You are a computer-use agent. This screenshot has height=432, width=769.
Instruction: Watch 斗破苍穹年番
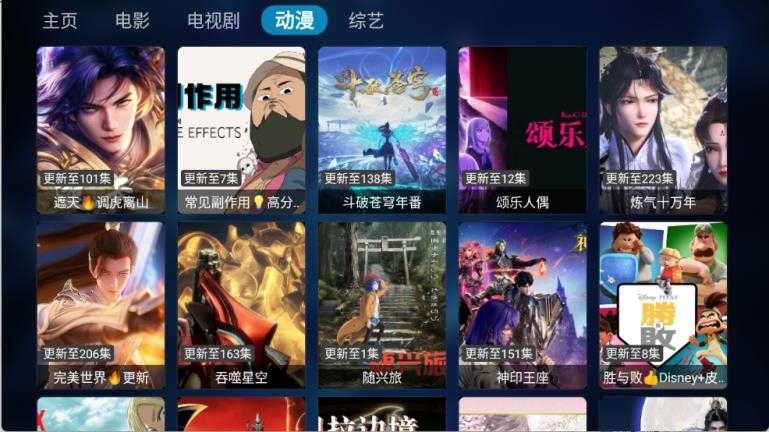click(382, 129)
